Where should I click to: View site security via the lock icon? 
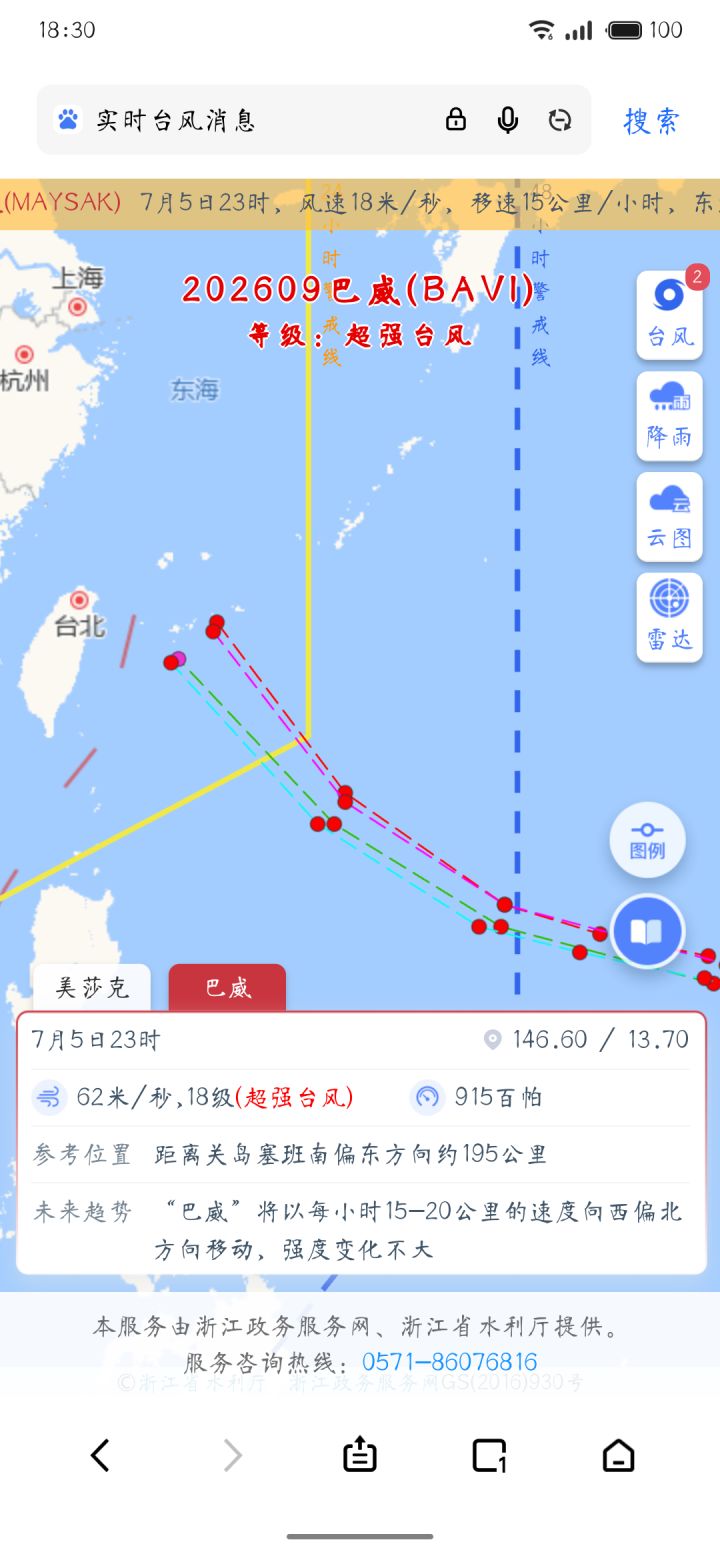coord(456,120)
